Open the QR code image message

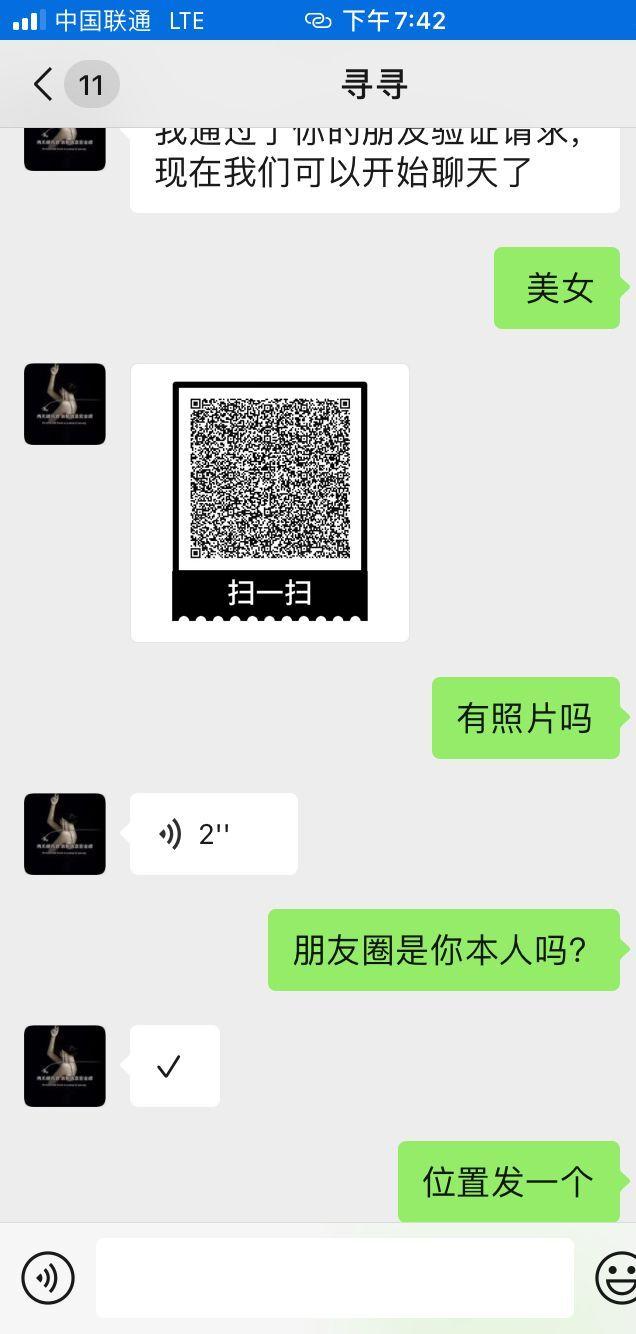pos(270,502)
